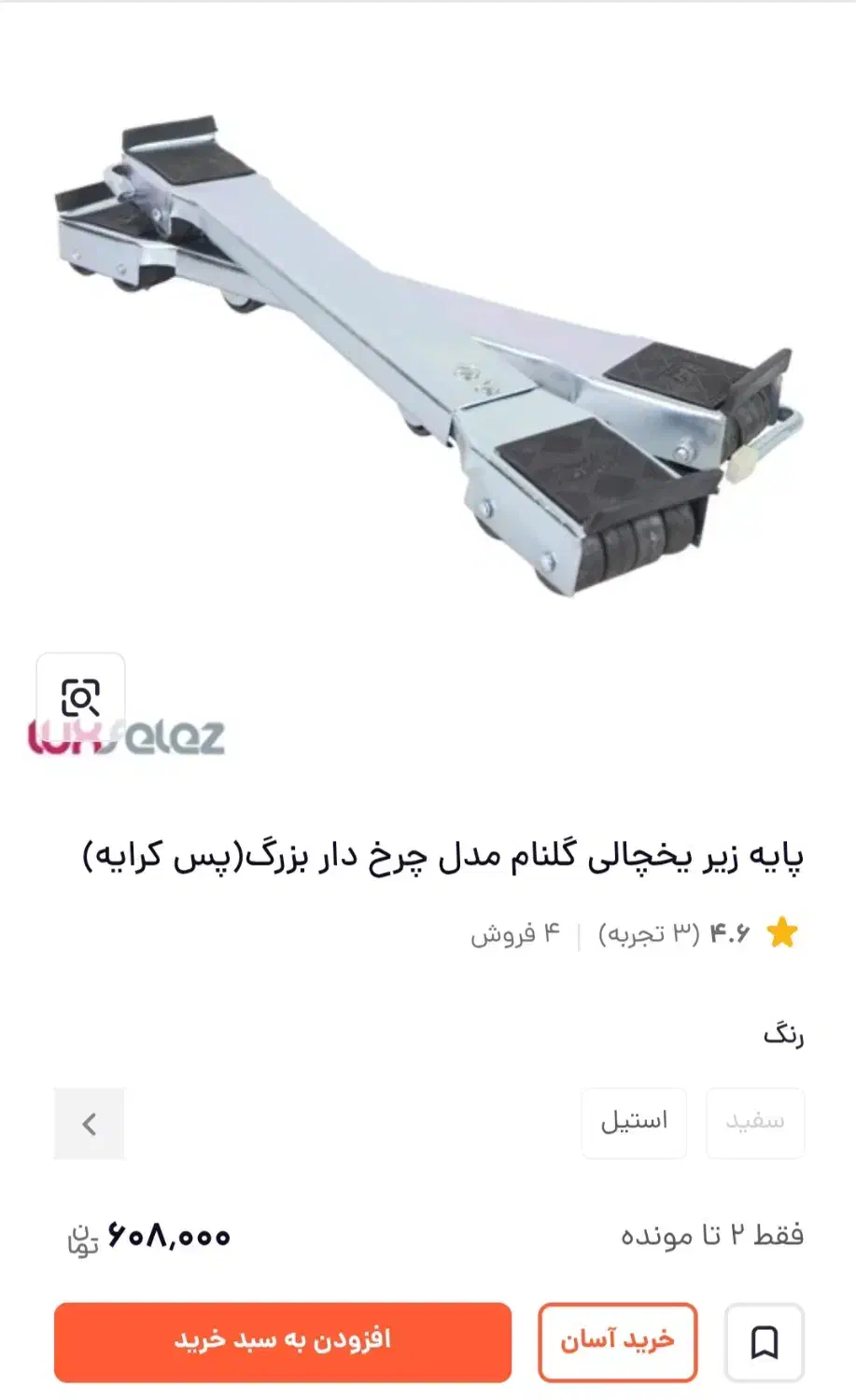Select the استیل tab to view steel variant
The width and height of the screenshot is (856, 1400).
pos(634,1123)
